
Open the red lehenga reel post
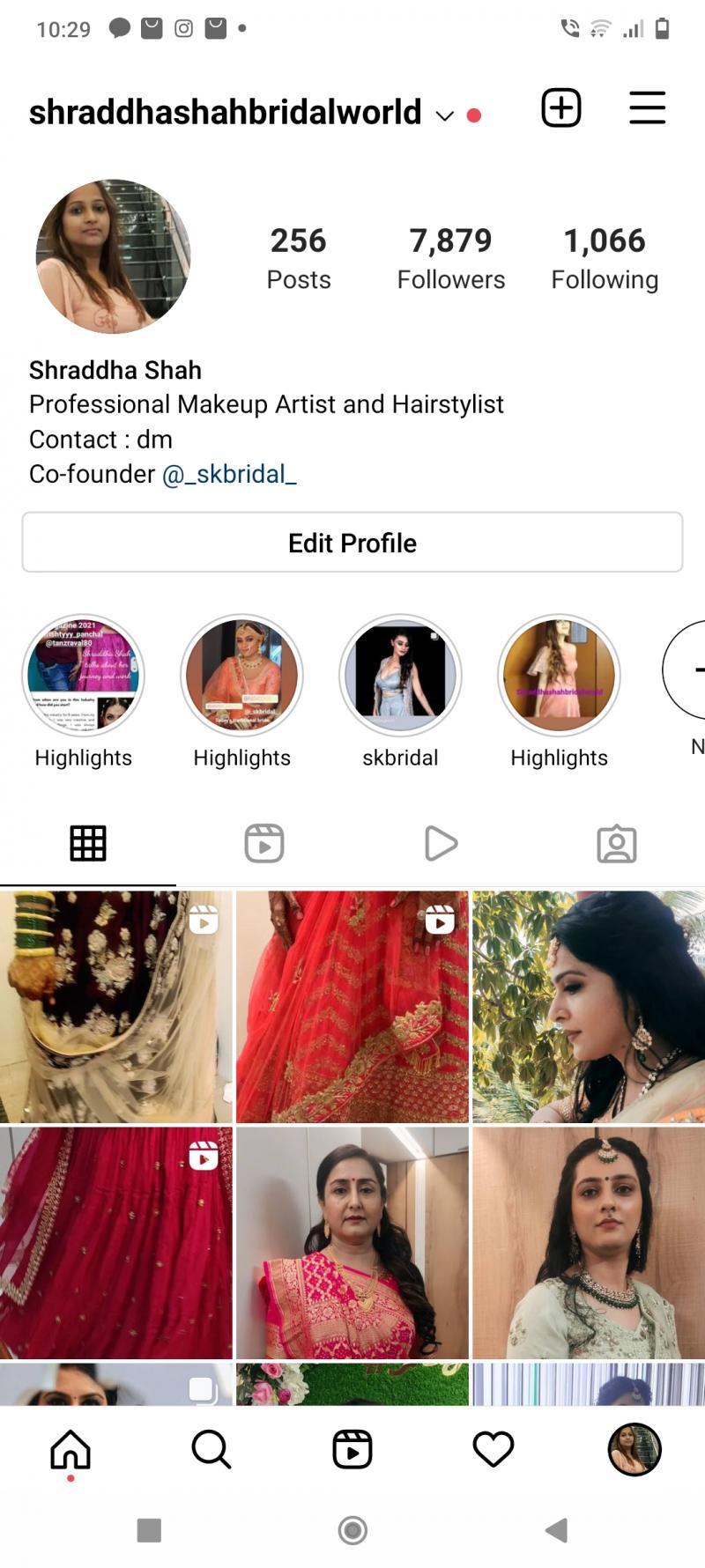(352, 1006)
